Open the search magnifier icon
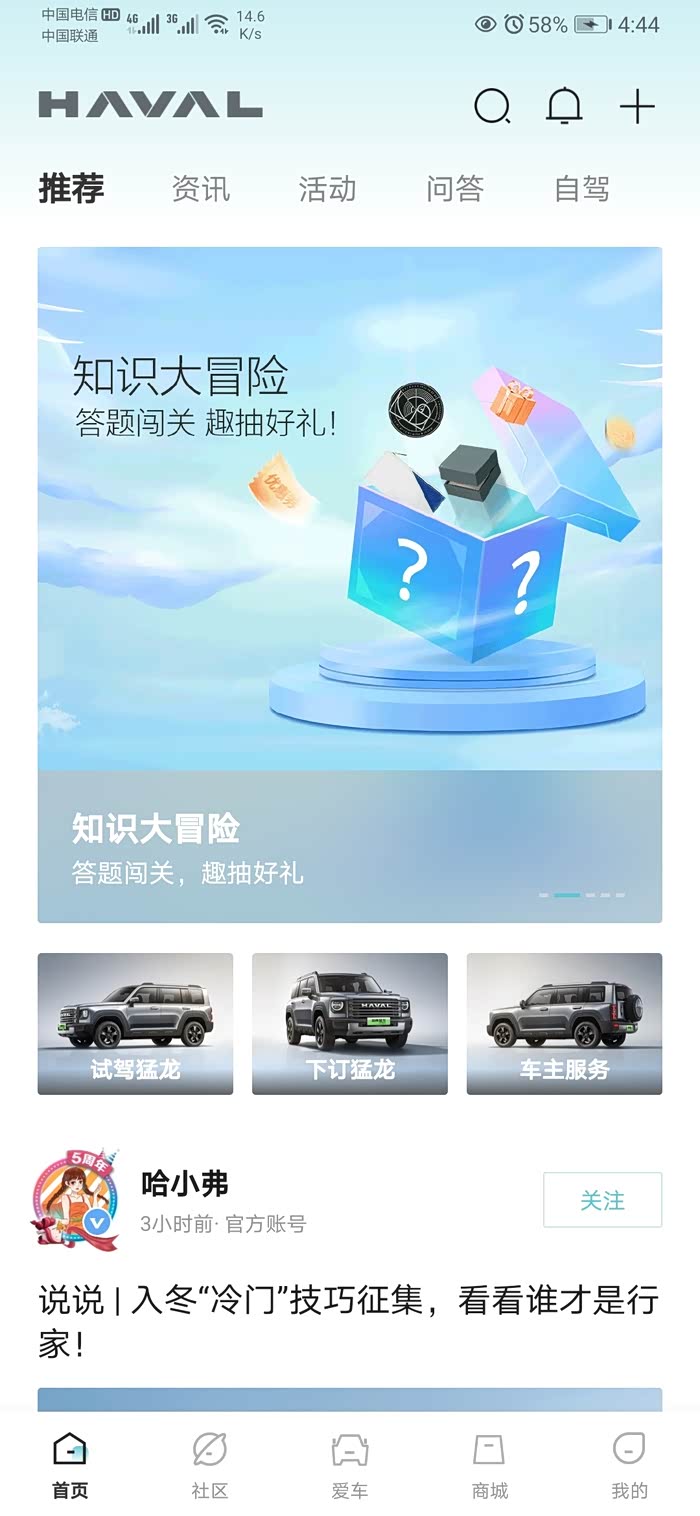This screenshot has width=700, height=1516. (x=492, y=106)
